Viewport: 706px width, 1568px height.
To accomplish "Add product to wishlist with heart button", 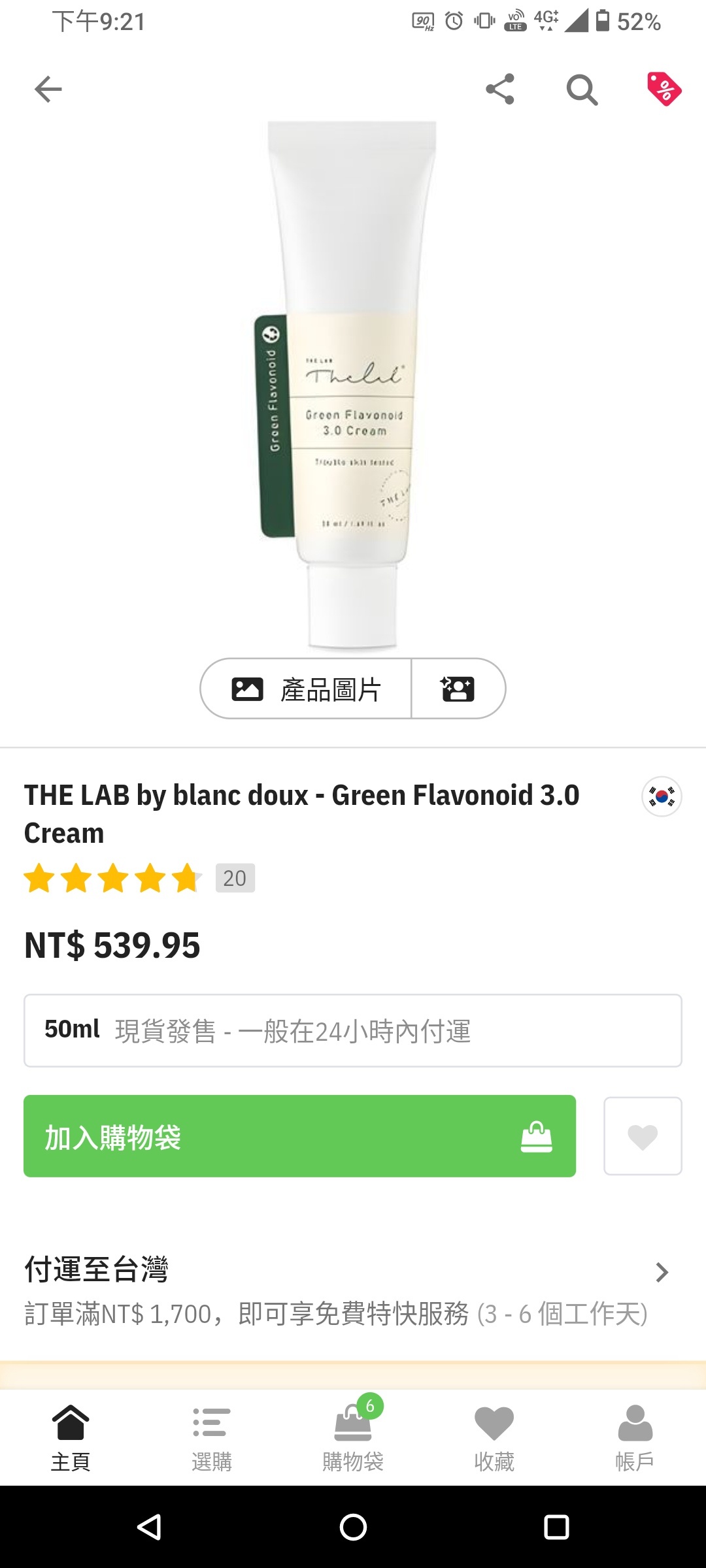I will coord(643,1136).
